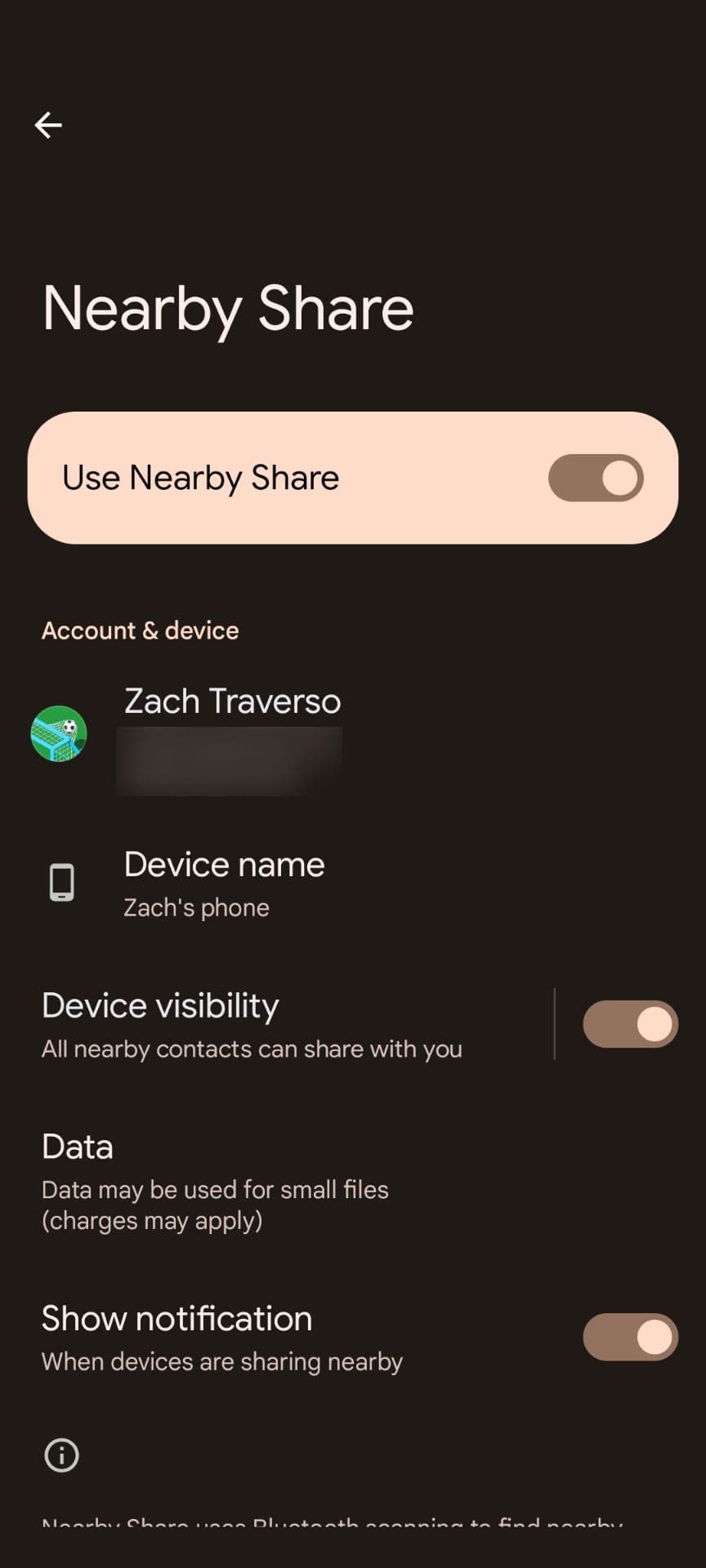The width and height of the screenshot is (706, 1568).
Task: Open the Data usage setting
Action: click(x=214, y=1183)
